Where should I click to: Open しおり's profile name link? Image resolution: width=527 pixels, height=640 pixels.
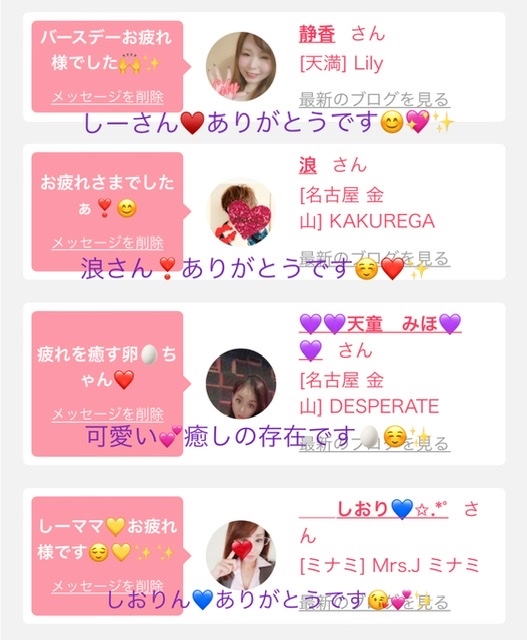pyautogui.click(x=374, y=509)
